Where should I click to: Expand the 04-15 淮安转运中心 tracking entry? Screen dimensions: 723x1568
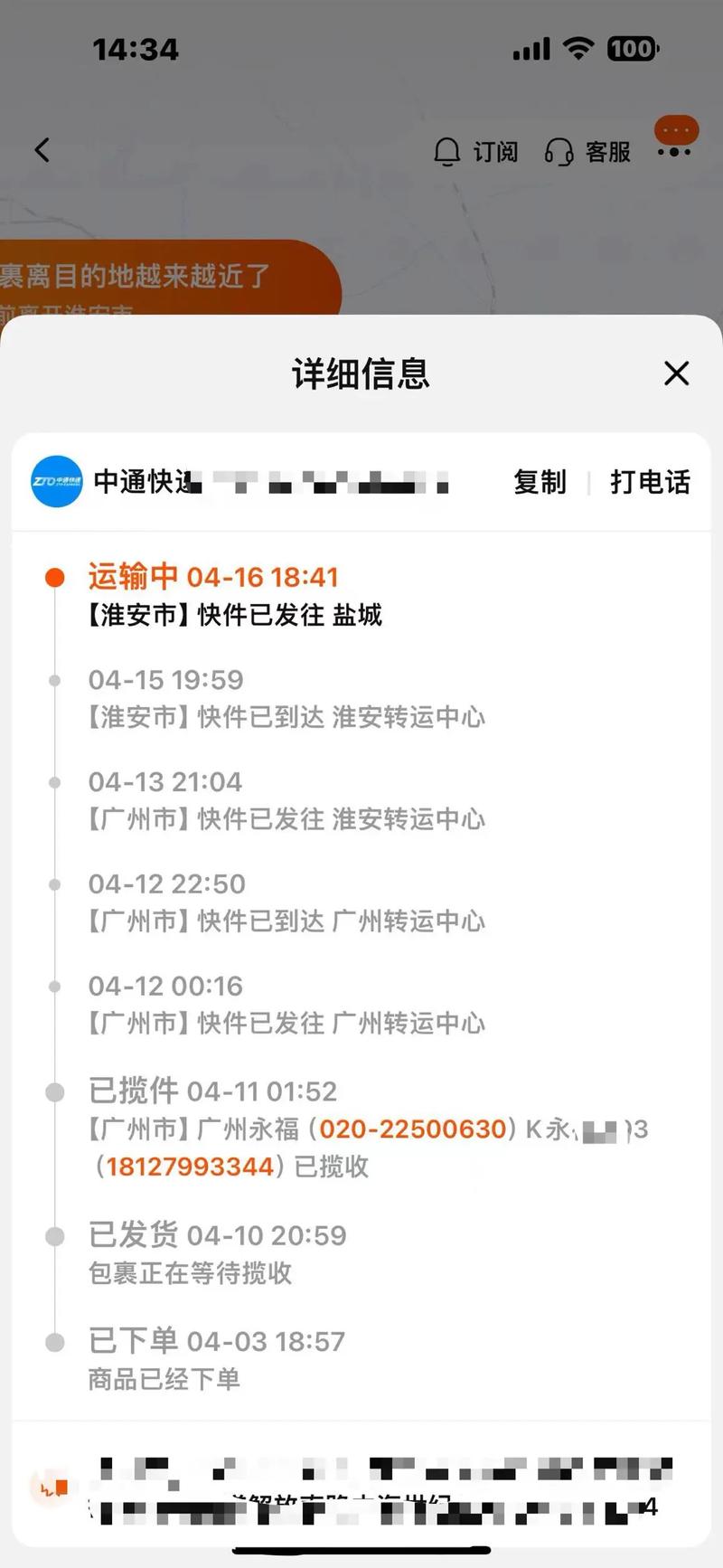pyautogui.click(x=271, y=698)
